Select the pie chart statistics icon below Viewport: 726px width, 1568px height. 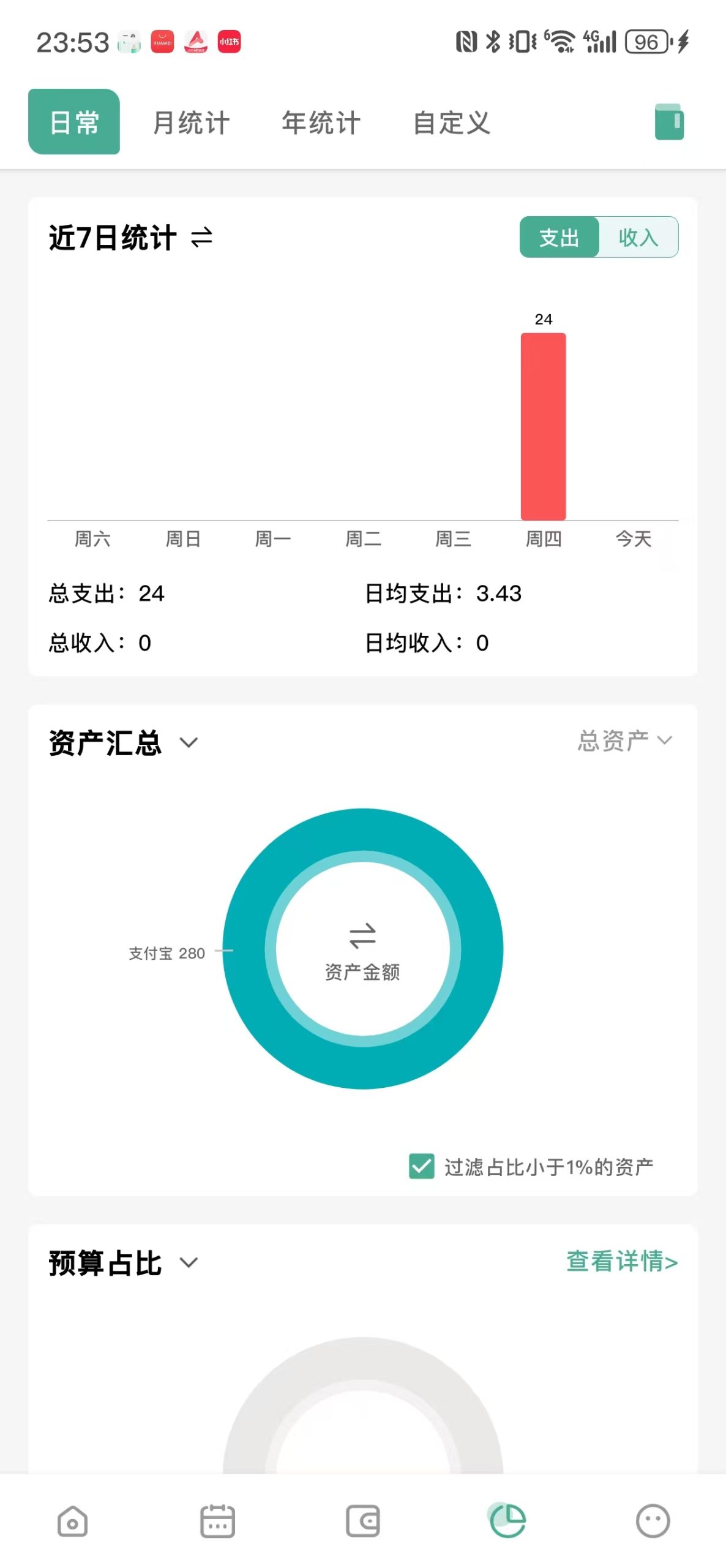507,1520
